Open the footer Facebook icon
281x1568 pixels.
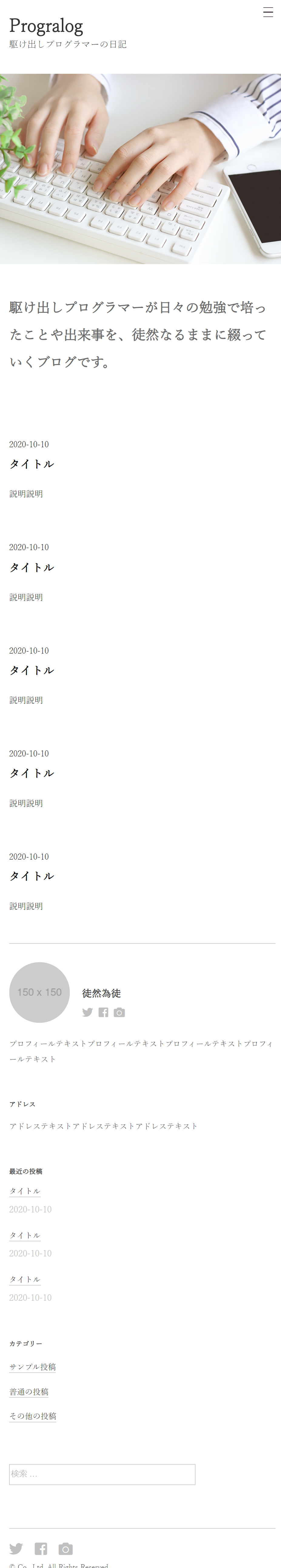pos(41,1549)
